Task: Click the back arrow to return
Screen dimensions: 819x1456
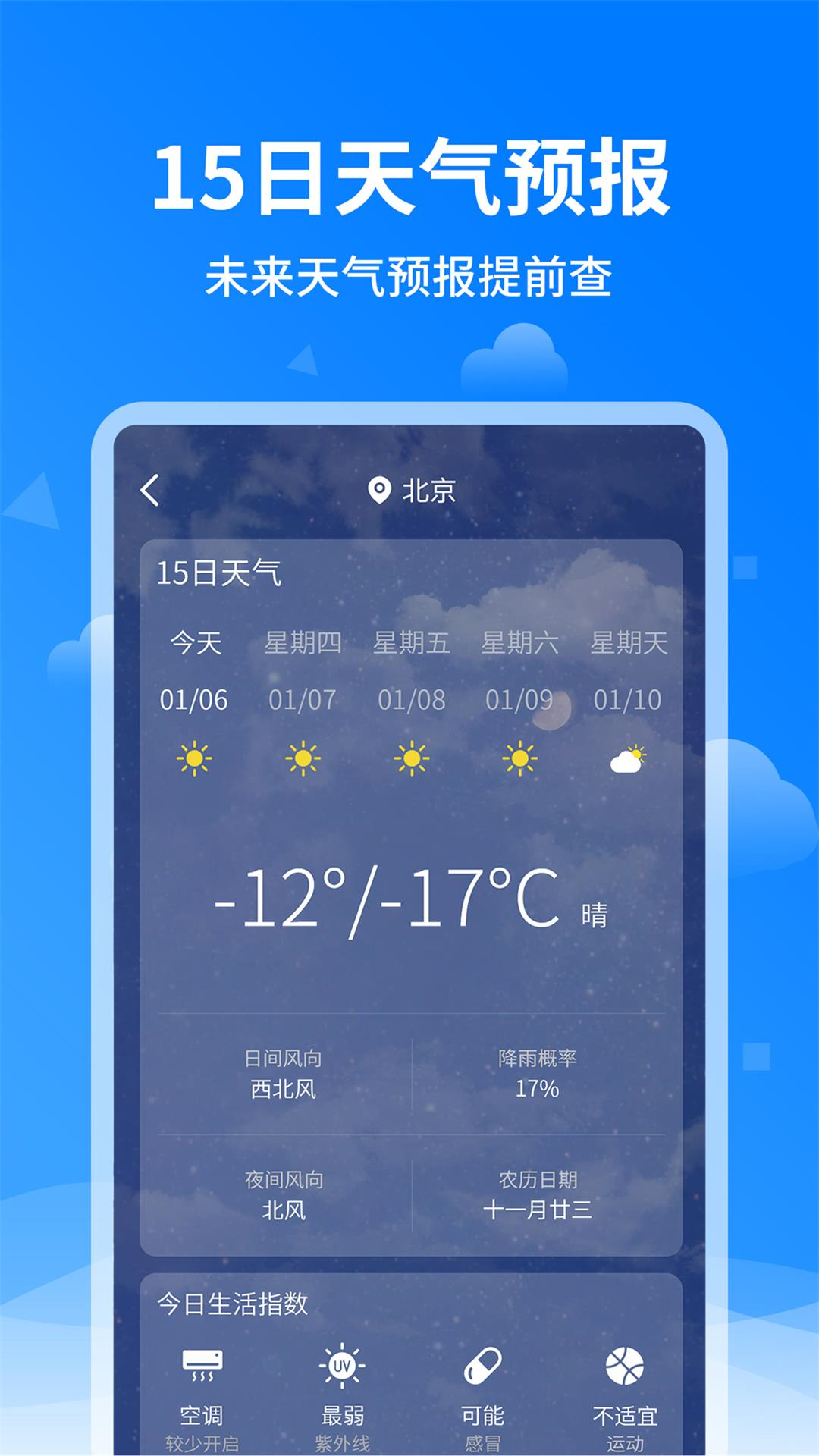Action: click(149, 491)
